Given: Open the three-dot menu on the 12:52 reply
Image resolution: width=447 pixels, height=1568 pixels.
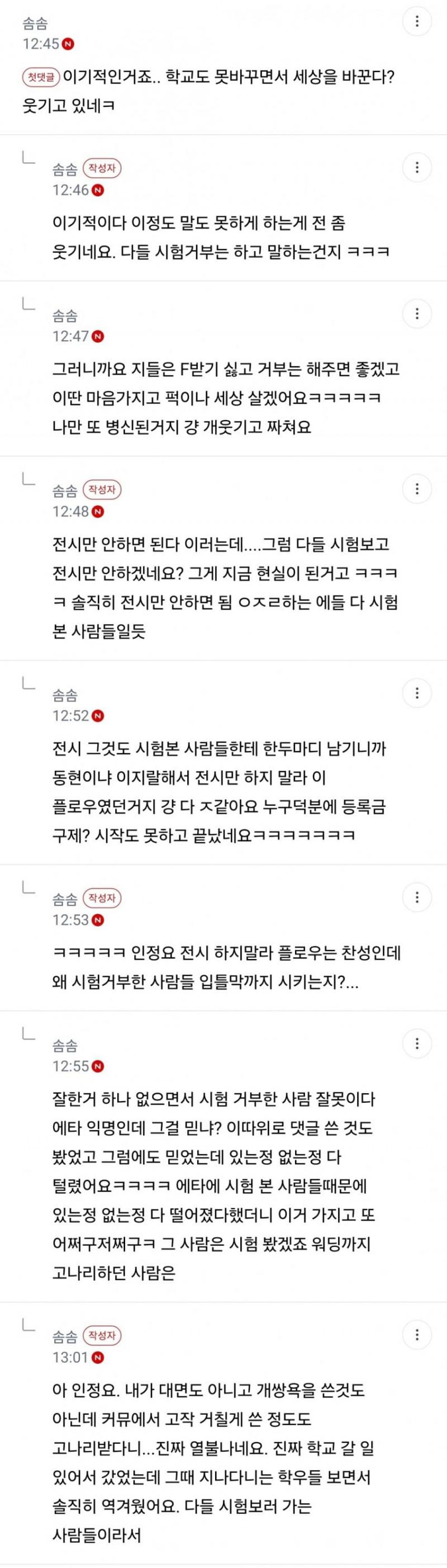Looking at the screenshot, I should 417,693.
